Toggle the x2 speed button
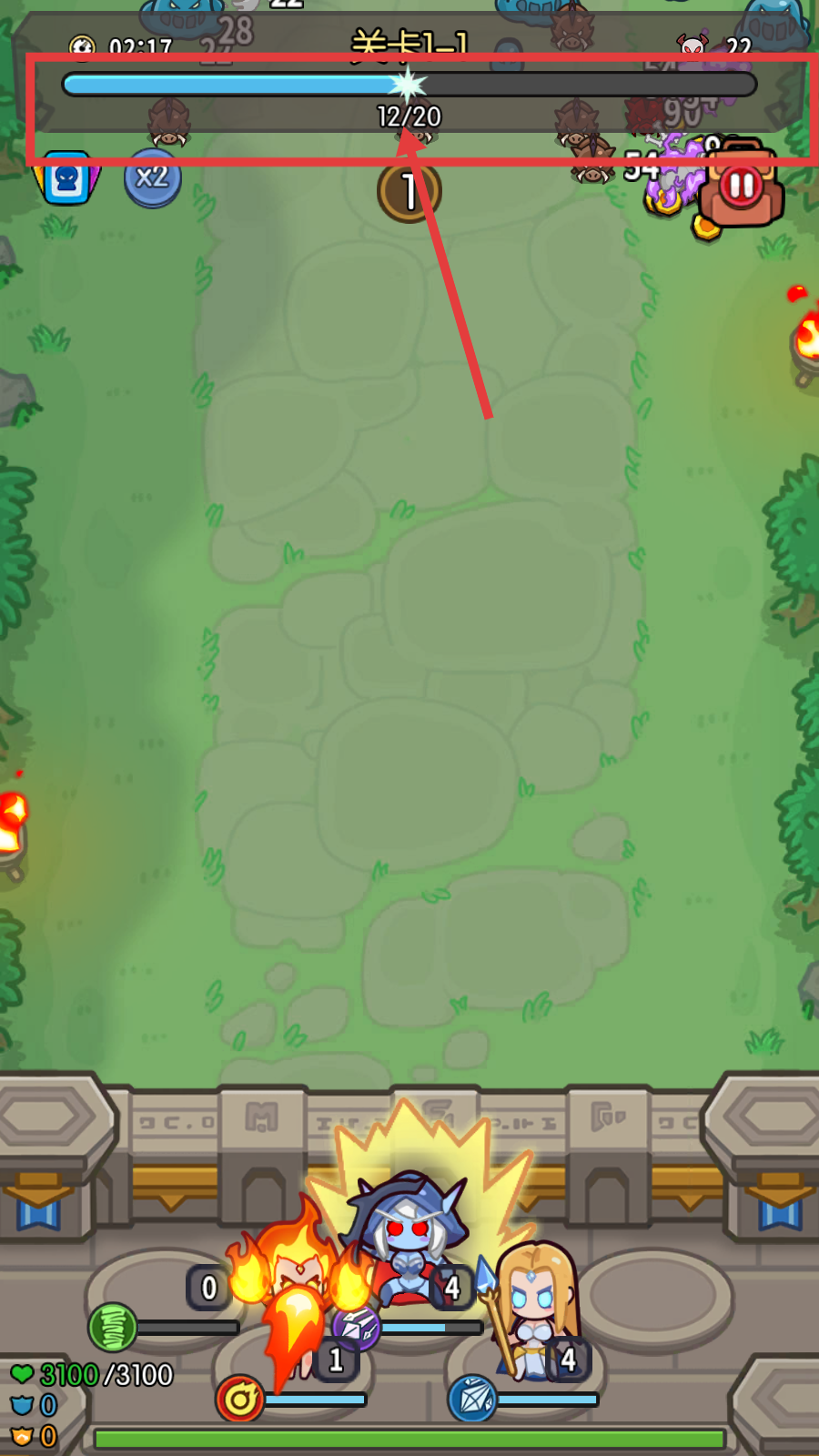Image resolution: width=819 pixels, height=1456 pixels. 152,177
